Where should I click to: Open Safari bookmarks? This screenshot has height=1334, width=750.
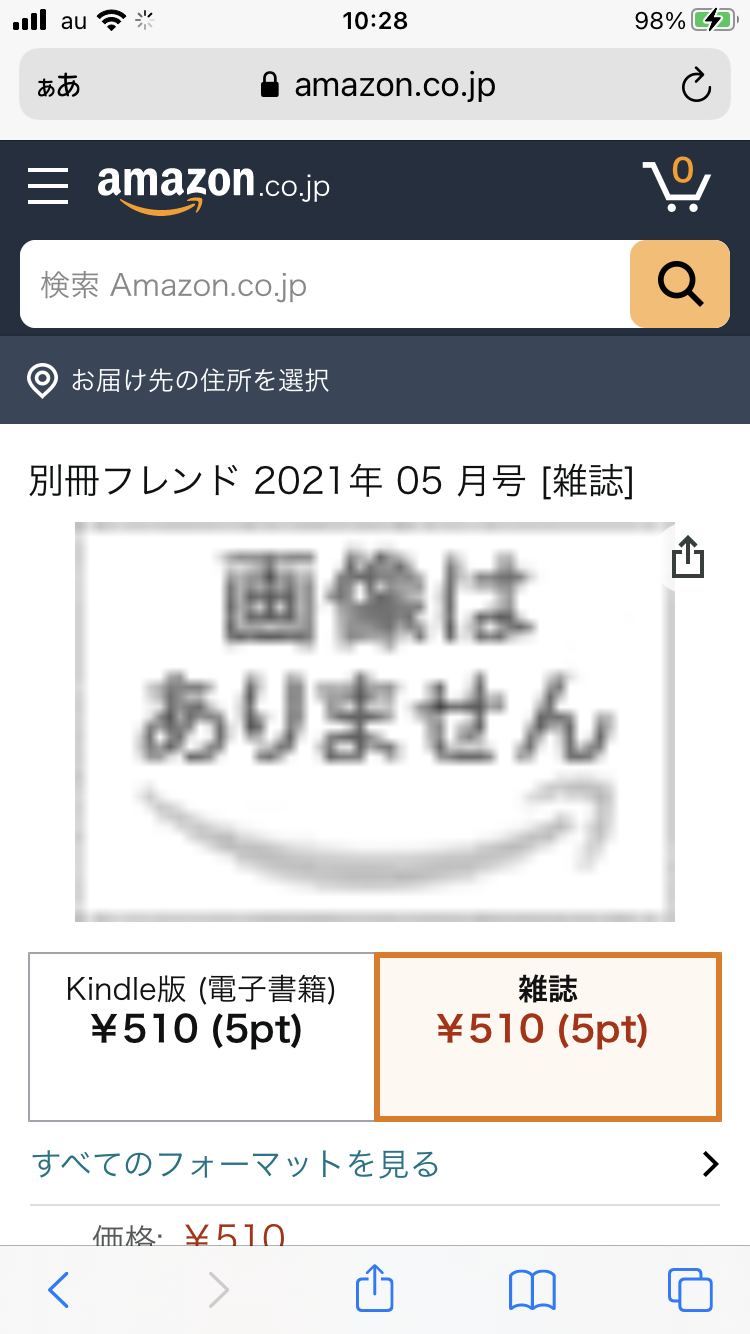[532, 1290]
